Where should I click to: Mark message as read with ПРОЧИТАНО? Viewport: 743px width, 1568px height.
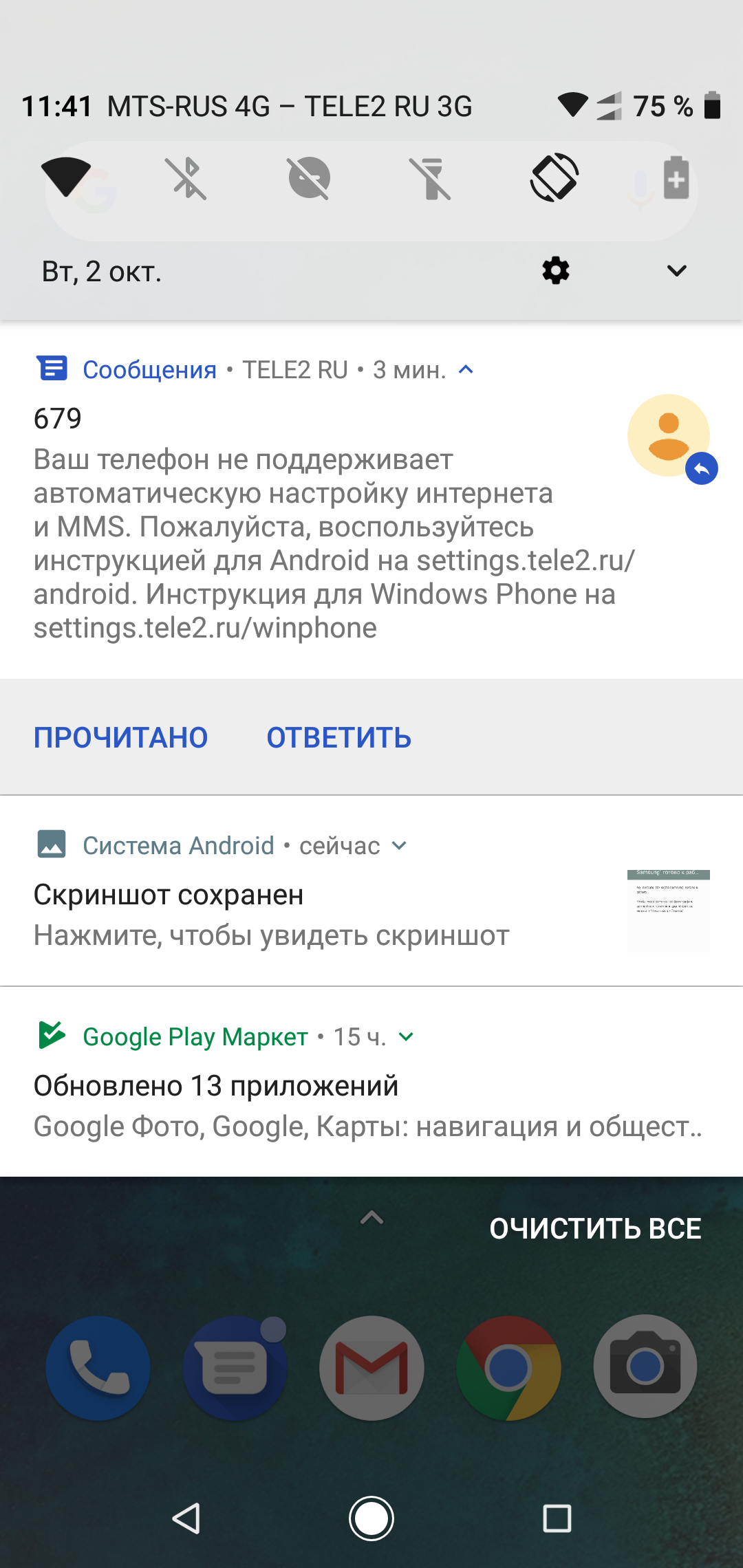120,738
